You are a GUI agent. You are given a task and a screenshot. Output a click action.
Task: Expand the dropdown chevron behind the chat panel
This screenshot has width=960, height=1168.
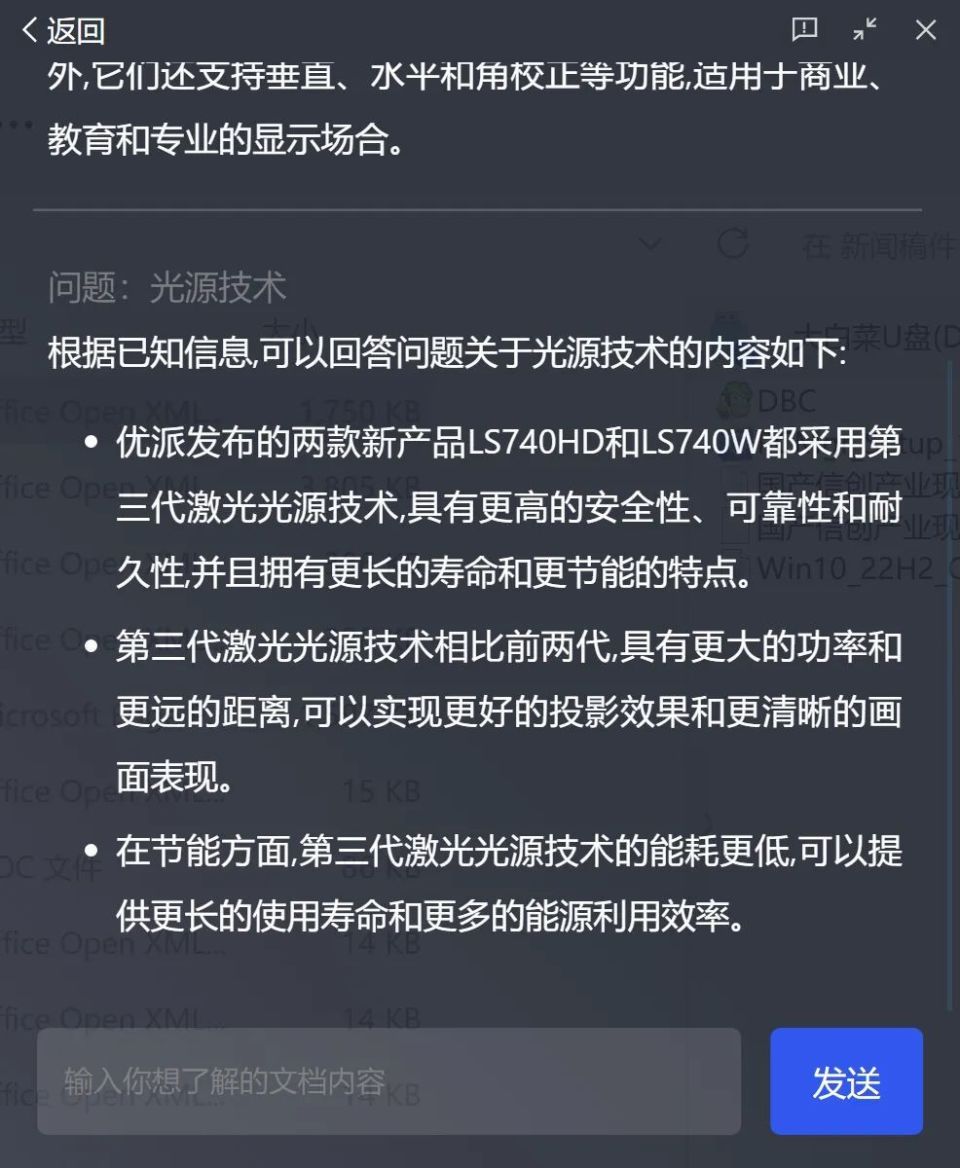(651, 245)
